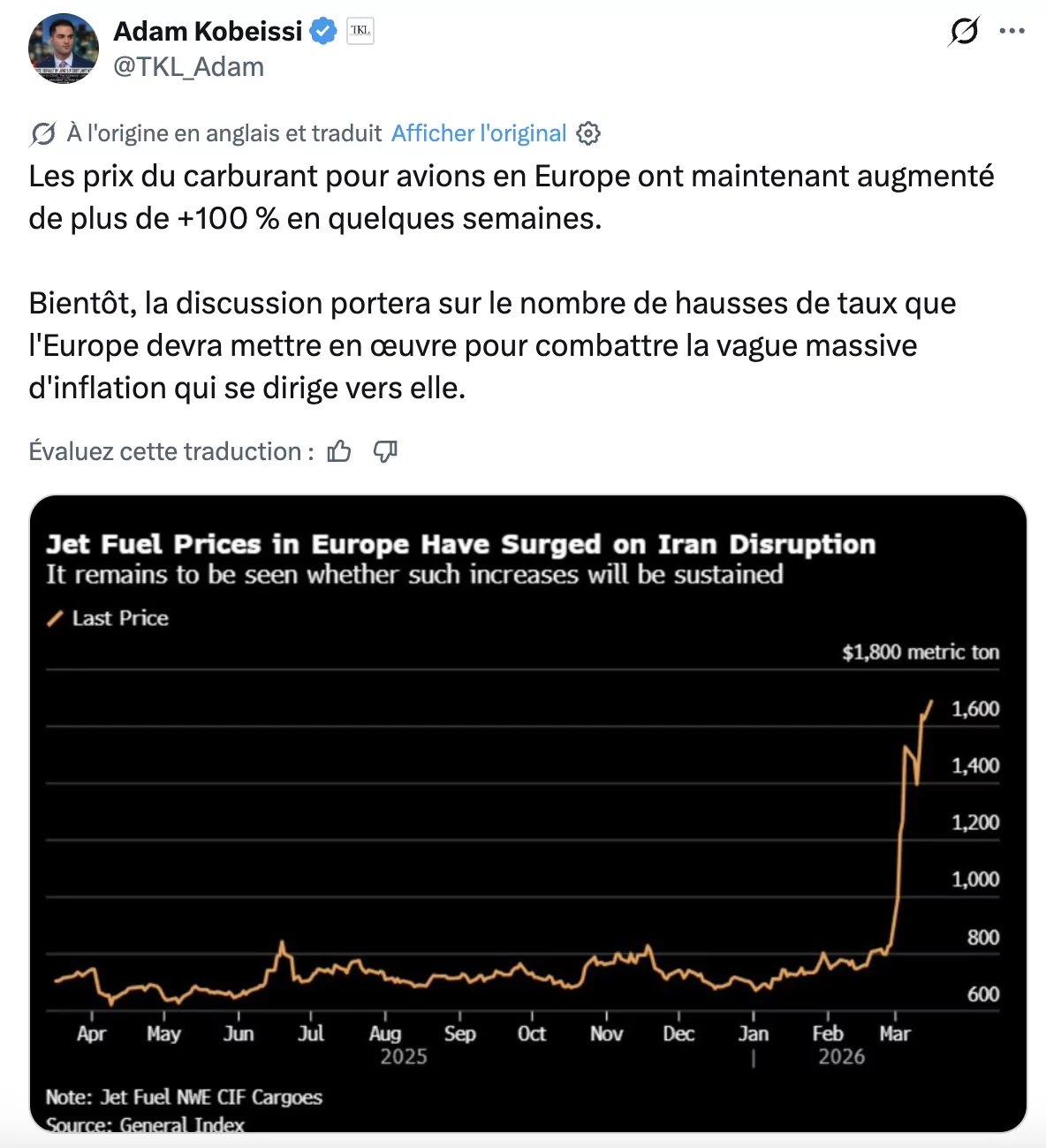Click the orange Last Price legend marker
This screenshot has width=1046, height=1148.
[57, 618]
